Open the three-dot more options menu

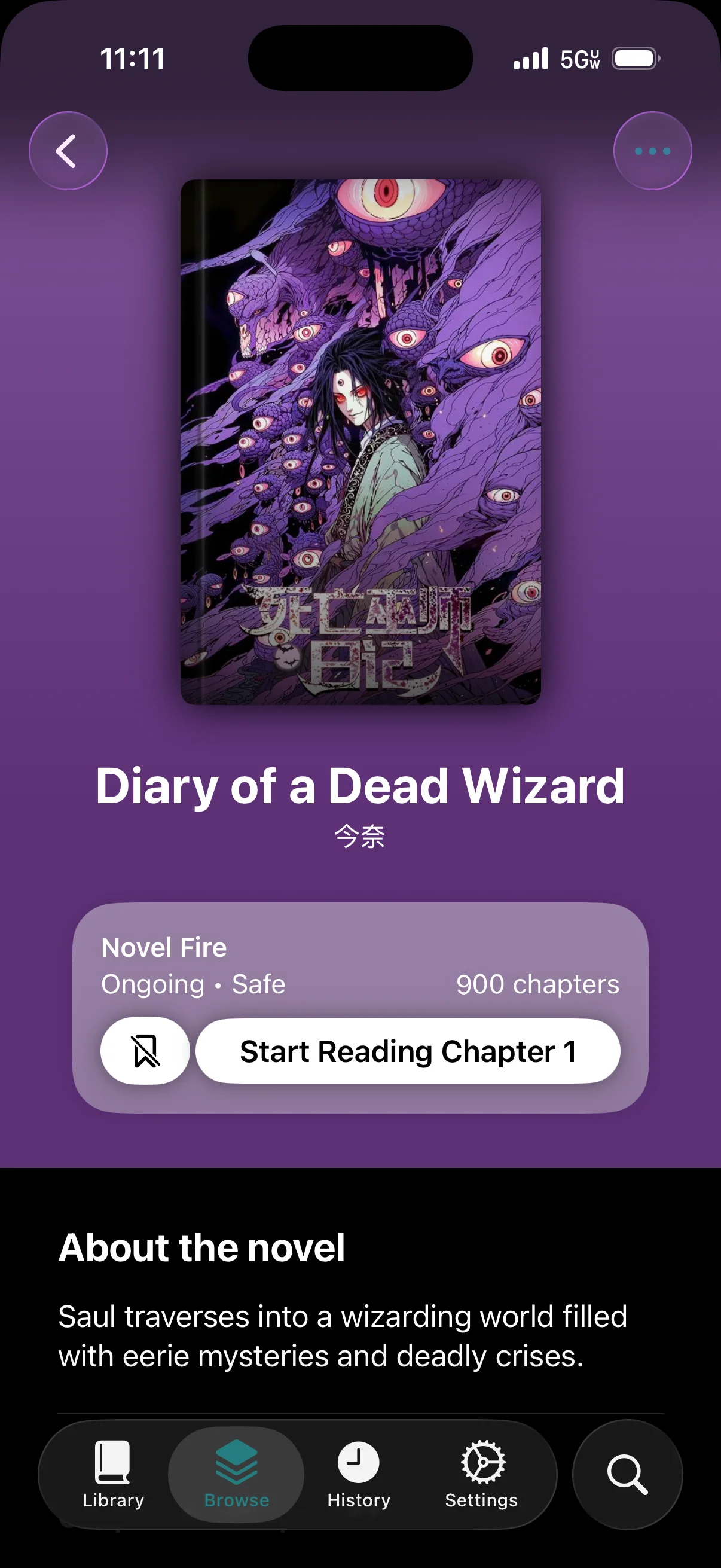tap(652, 150)
